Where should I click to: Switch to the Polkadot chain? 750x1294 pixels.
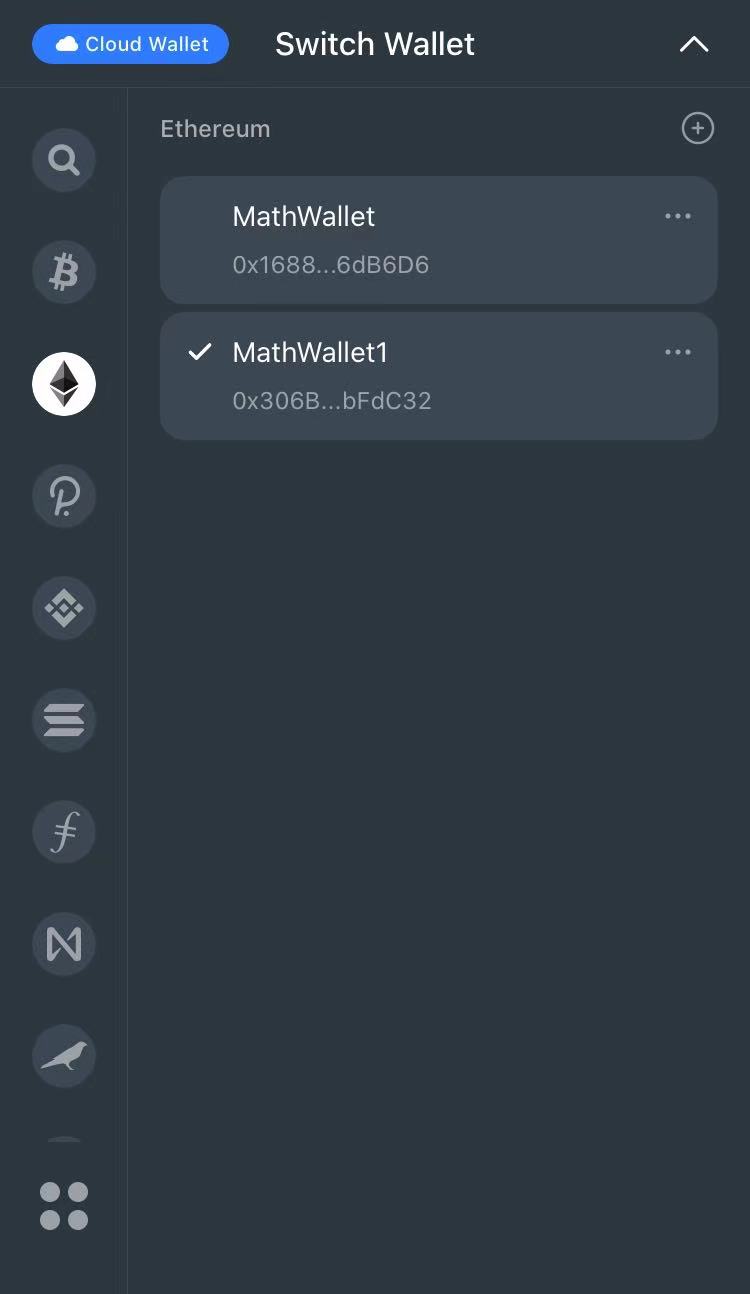point(64,496)
